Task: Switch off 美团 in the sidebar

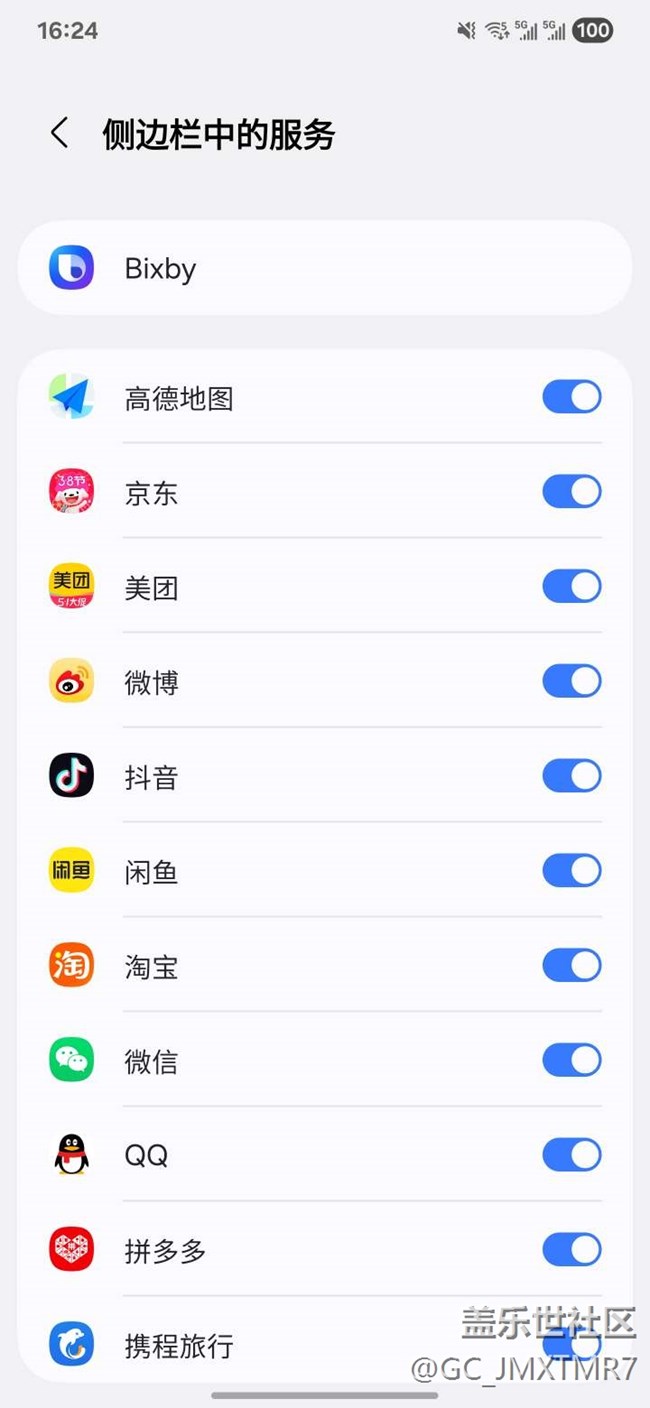Action: pos(571,586)
